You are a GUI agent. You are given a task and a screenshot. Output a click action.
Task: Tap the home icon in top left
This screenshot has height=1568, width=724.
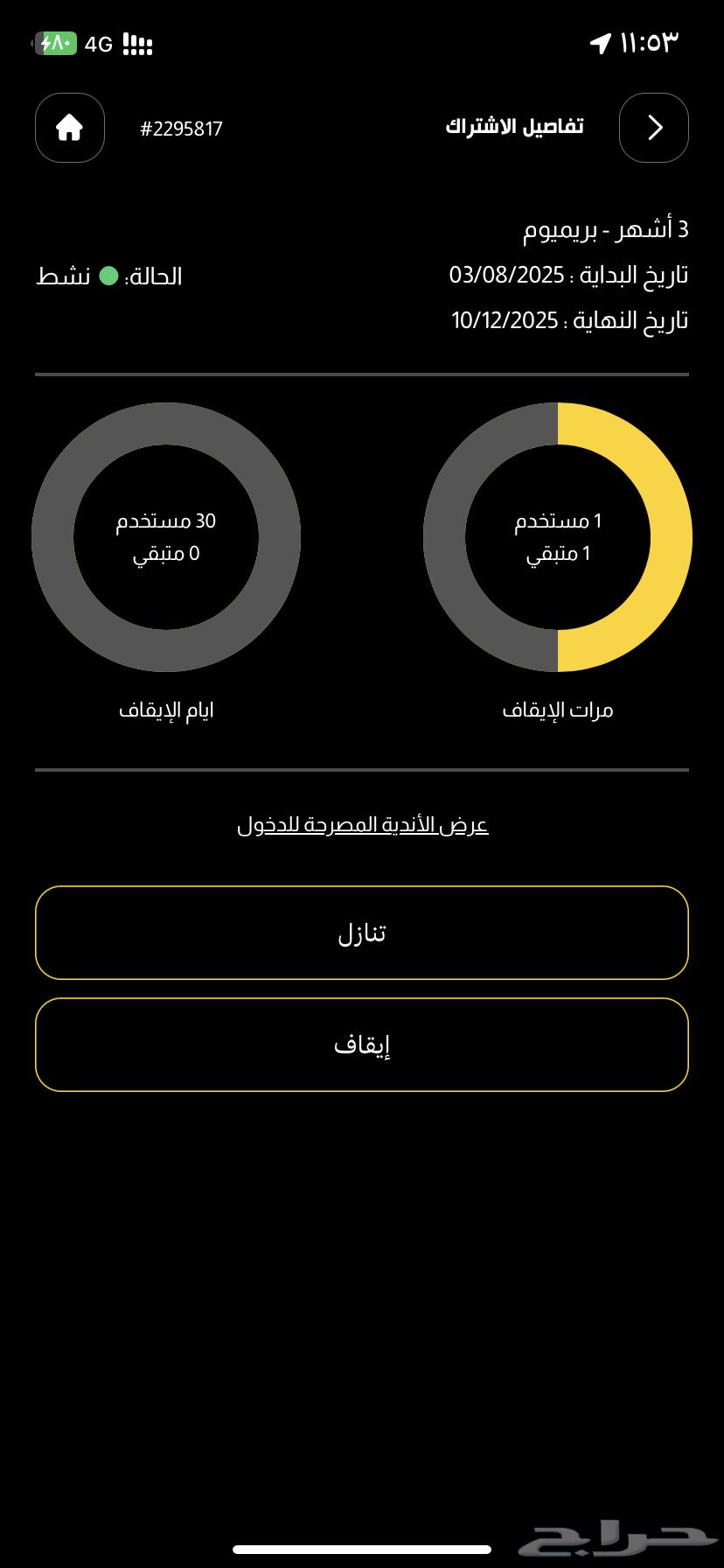click(69, 128)
